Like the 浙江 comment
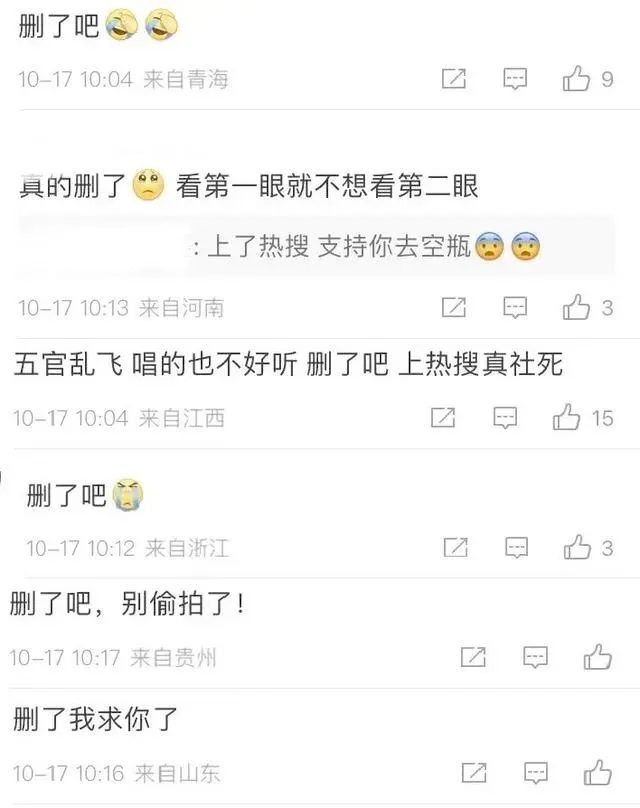The height and width of the screenshot is (808, 640). (578, 547)
